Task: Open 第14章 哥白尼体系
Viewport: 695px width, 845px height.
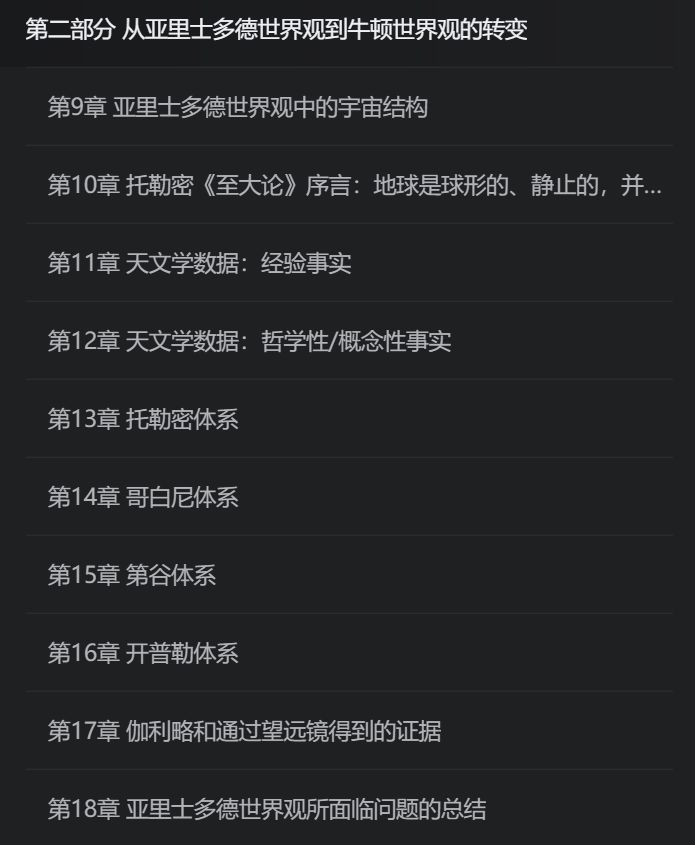Action: pyautogui.click(x=143, y=497)
